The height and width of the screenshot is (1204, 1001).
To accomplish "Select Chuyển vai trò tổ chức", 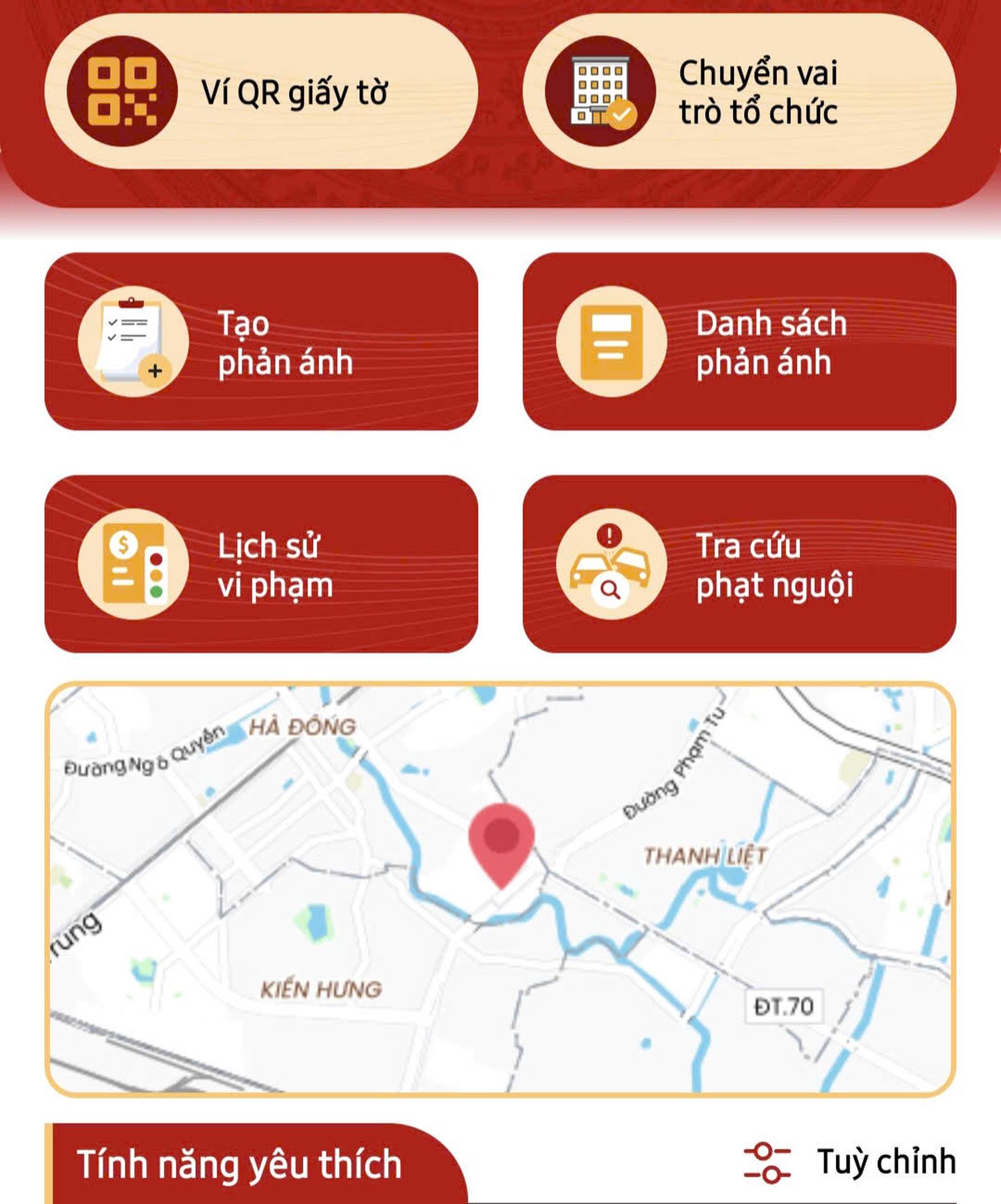I will [x=739, y=91].
